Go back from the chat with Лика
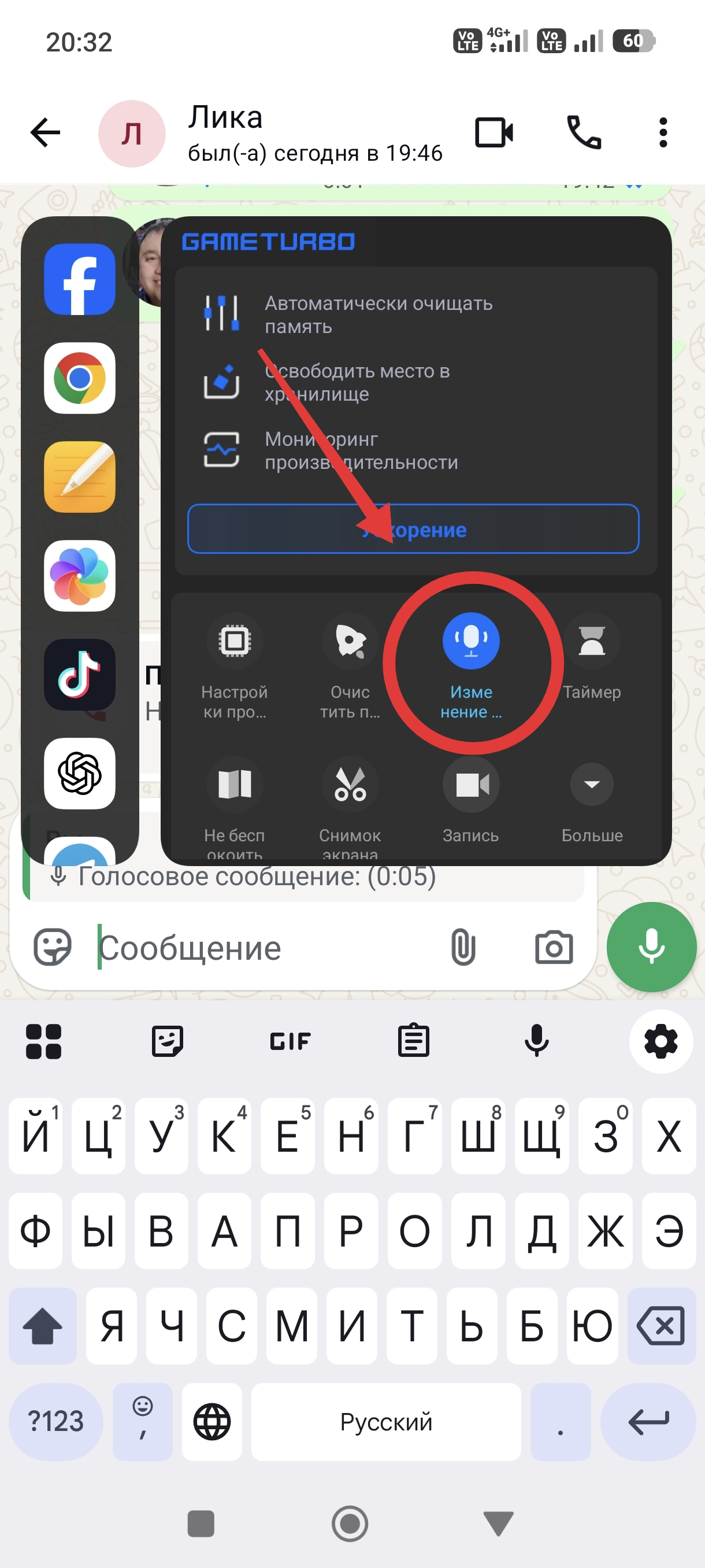This screenshot has height=1568, width=705. (46, 133)
